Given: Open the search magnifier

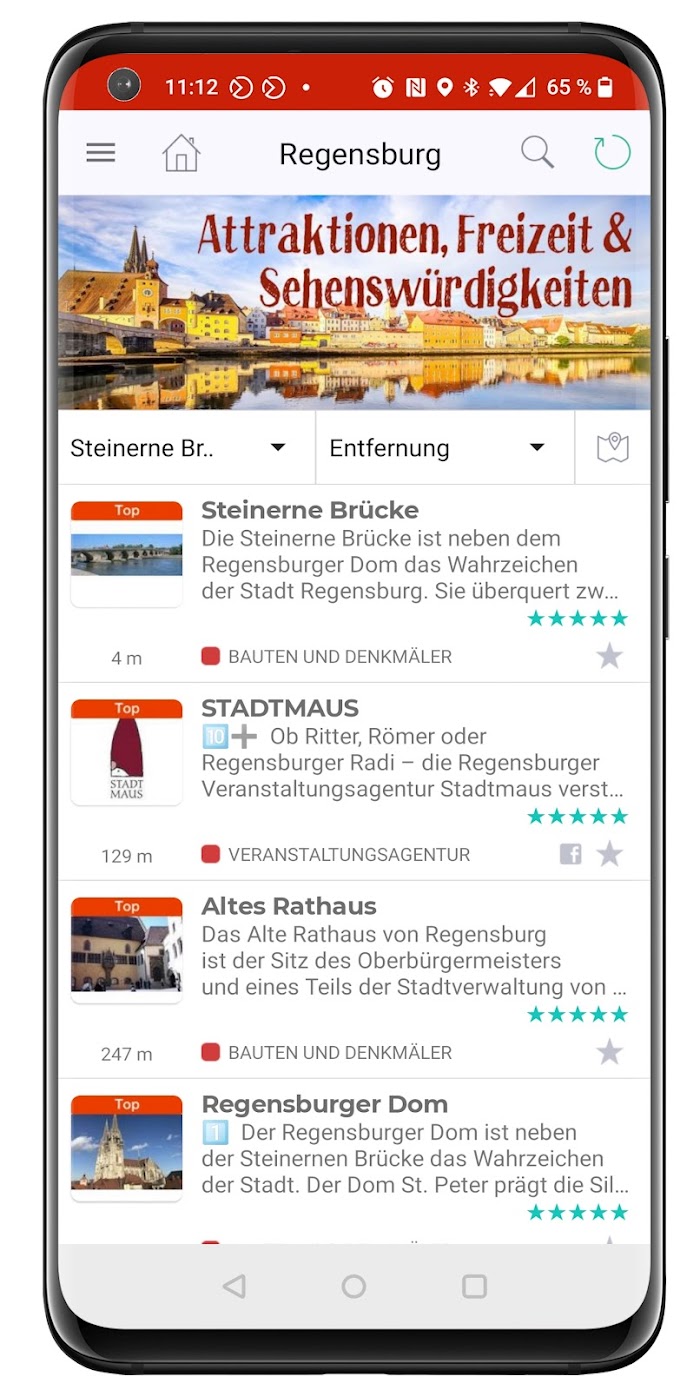Looking at the screenshot, I should coord(537,153).
